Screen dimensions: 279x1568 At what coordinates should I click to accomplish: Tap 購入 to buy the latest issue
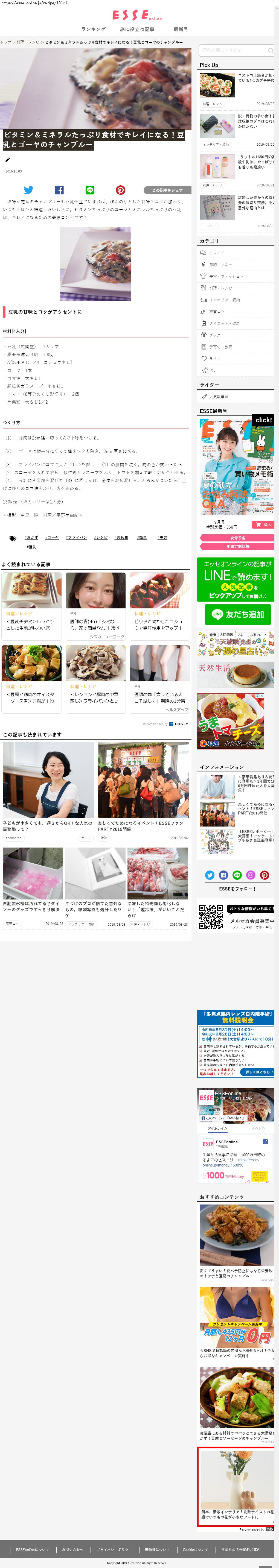tap(263, 525)
